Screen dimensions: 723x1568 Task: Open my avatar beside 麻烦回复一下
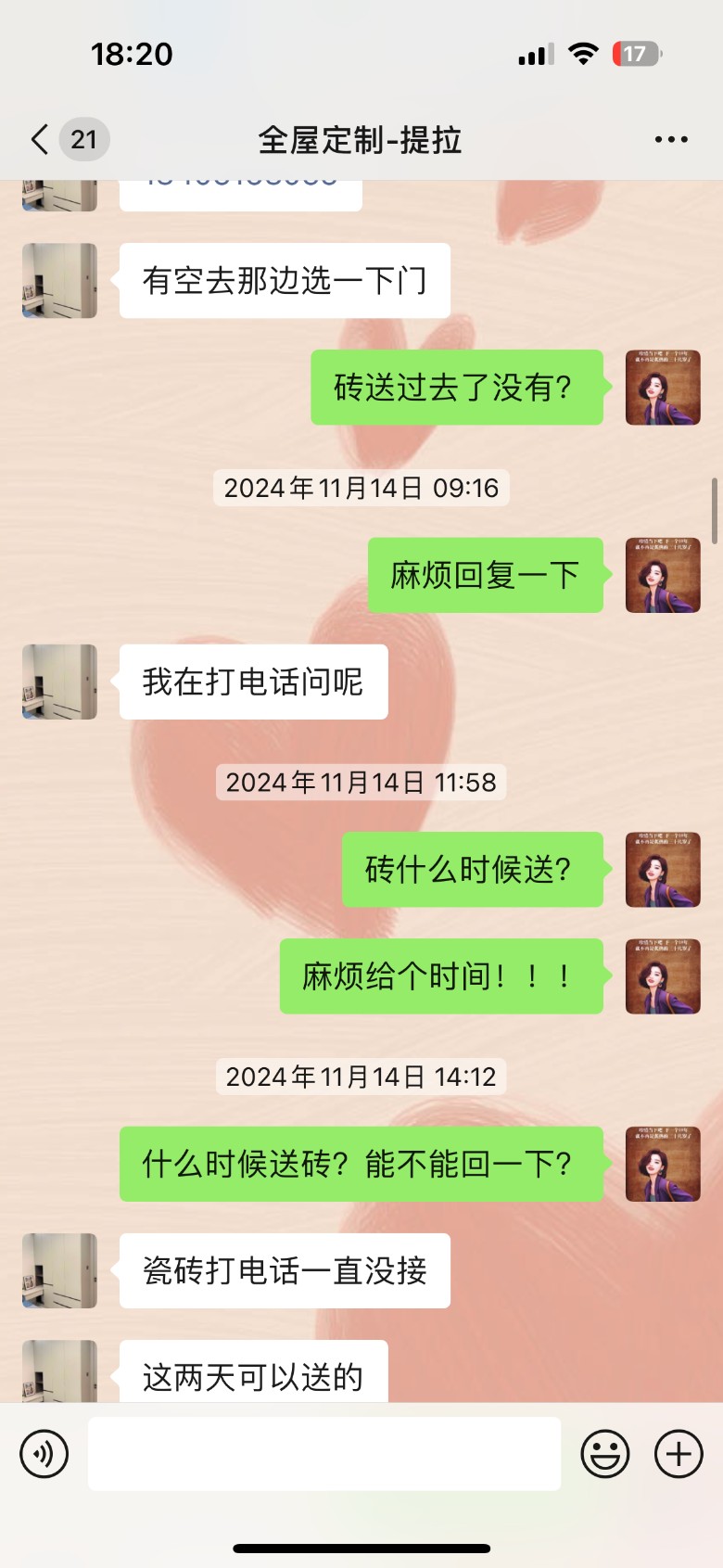click(663, 575)
